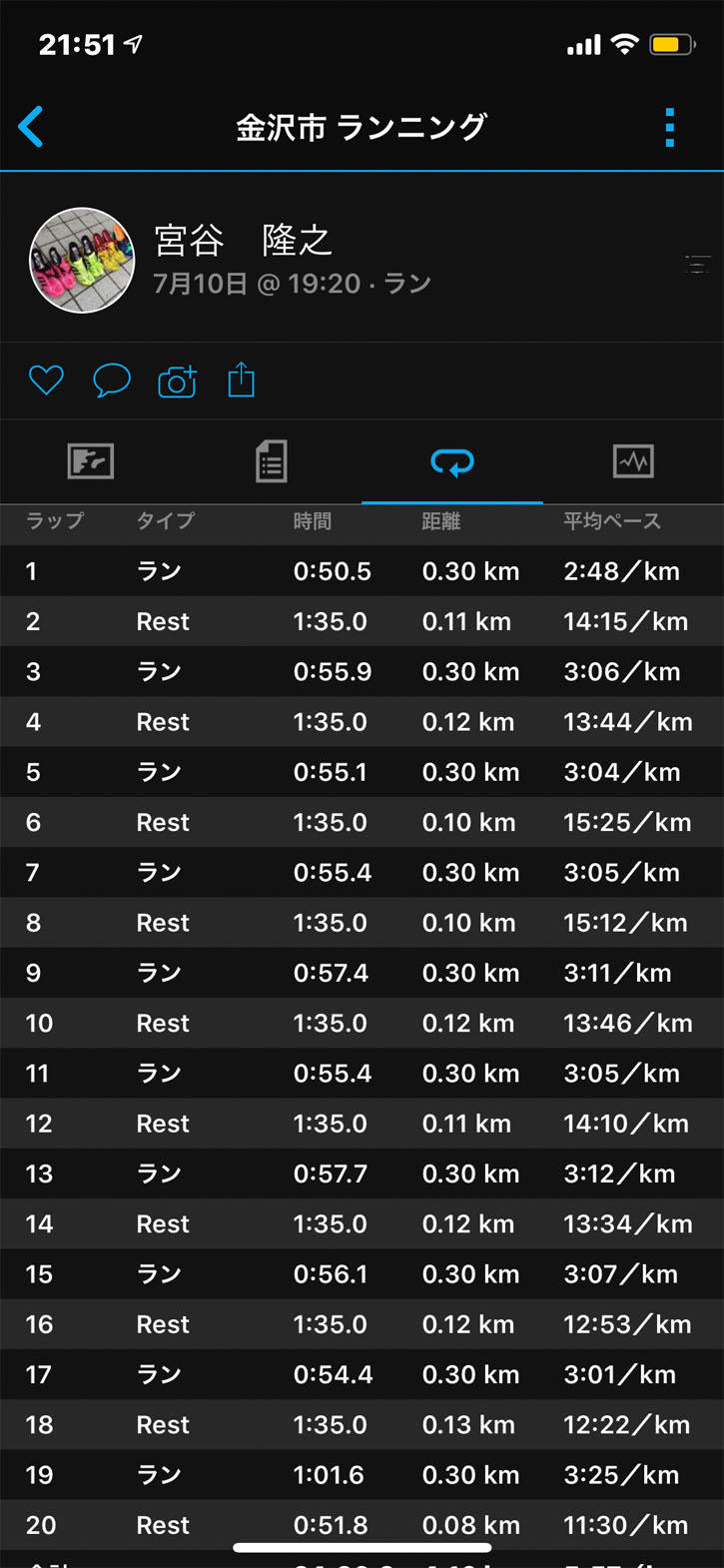Screen dimensions: 724x1568
Task: Go back using the blue arrow
Action: click(x=31, y=128)
